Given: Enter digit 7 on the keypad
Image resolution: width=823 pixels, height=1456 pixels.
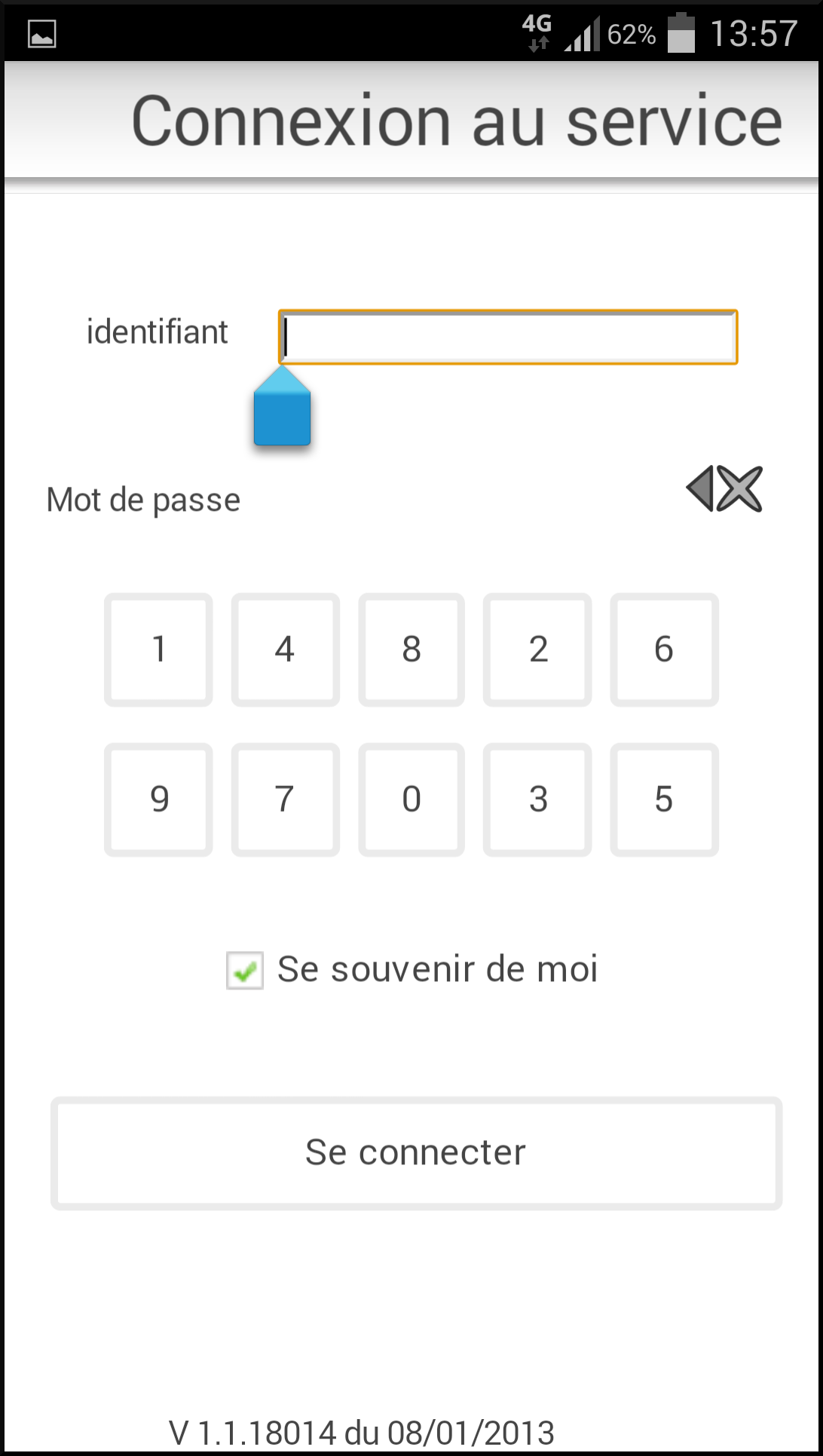Looking at the screenshot, I should pos(285,800).
